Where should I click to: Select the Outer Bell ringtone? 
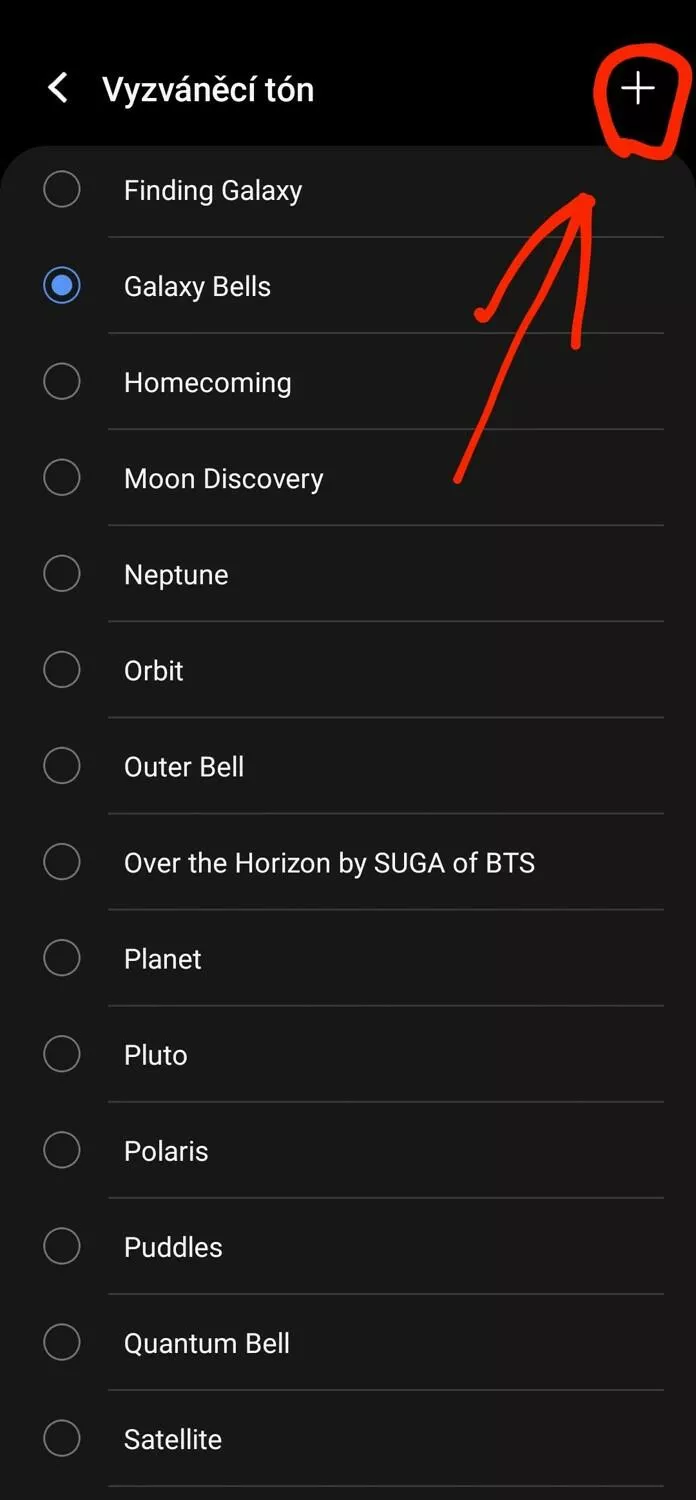(348, 766)
